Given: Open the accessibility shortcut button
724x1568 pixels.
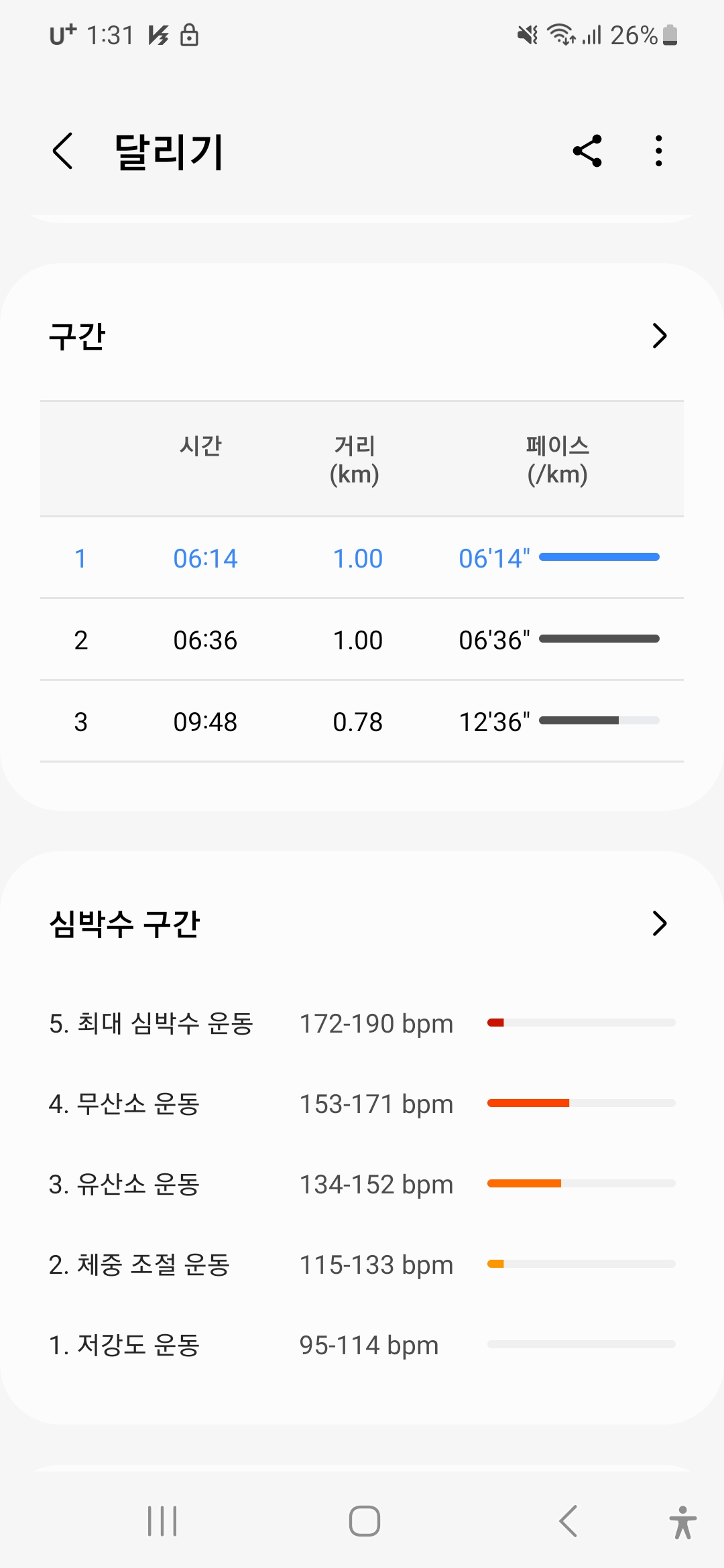Looking at the screenshot, I should point(682,1522).
